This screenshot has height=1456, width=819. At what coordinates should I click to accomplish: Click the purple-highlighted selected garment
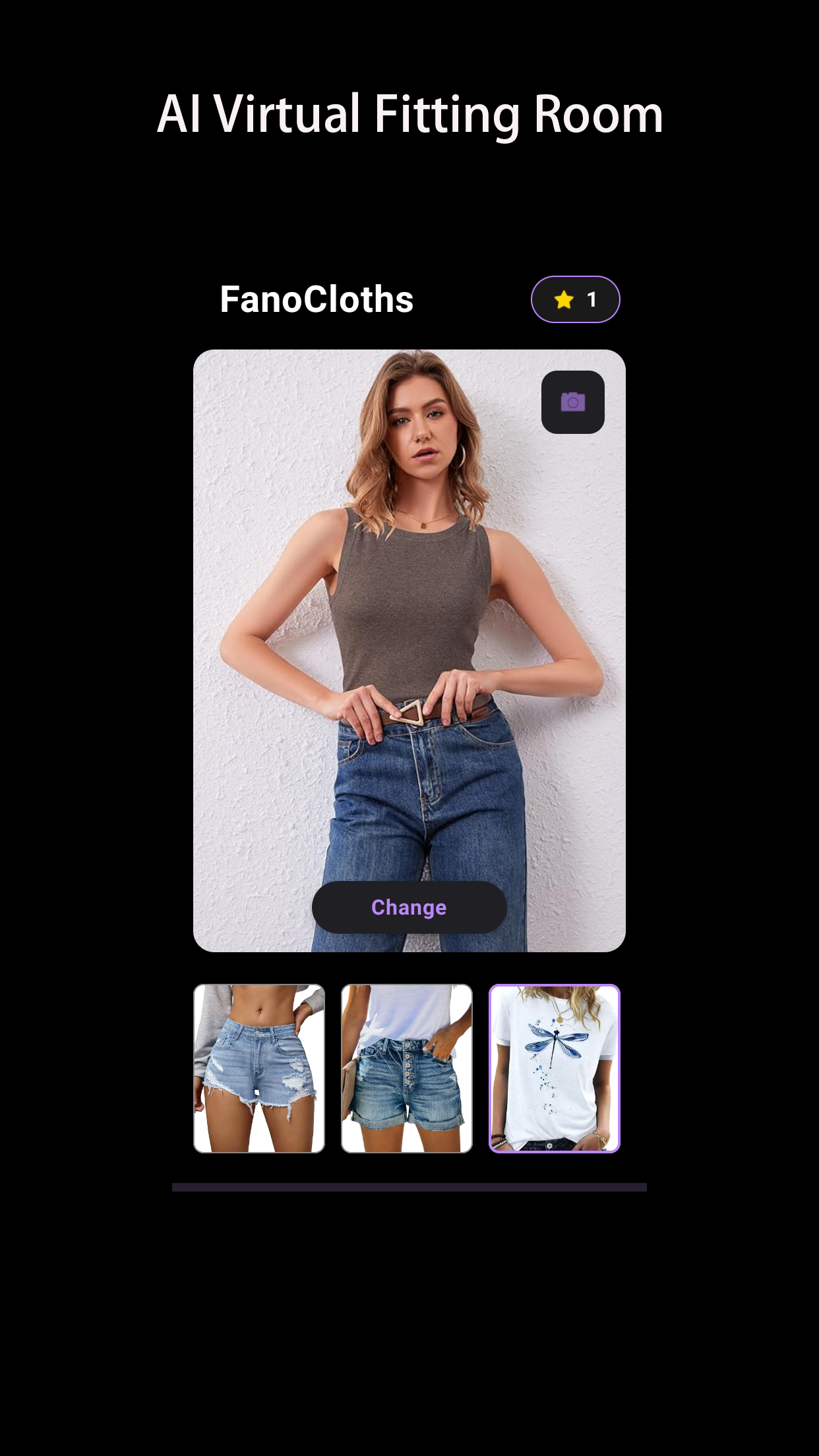pos(554,1068)
